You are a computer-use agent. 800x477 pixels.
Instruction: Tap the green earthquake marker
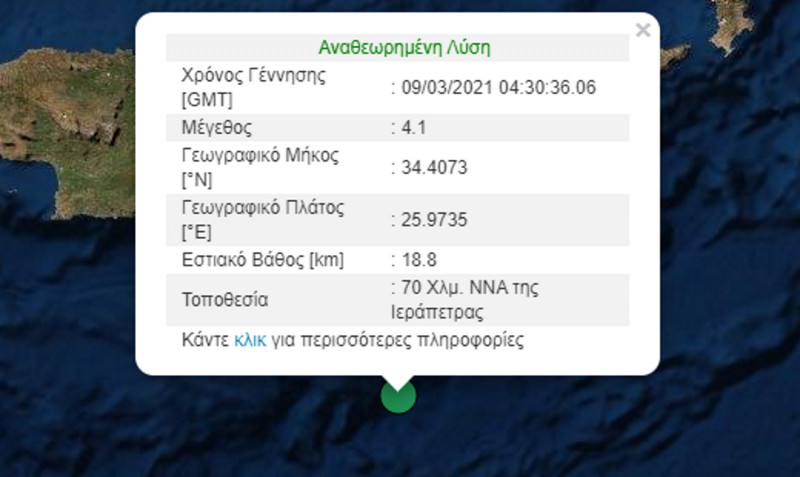coord(398,398)
